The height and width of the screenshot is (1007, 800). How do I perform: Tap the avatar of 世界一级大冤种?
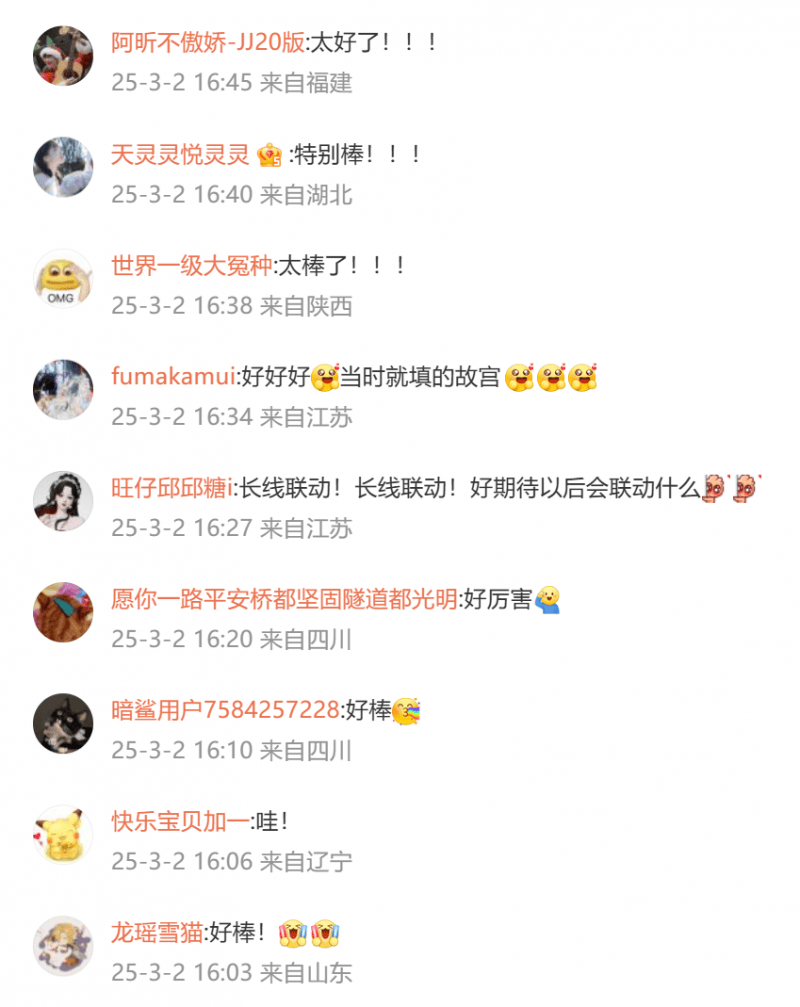pos(63,277)
